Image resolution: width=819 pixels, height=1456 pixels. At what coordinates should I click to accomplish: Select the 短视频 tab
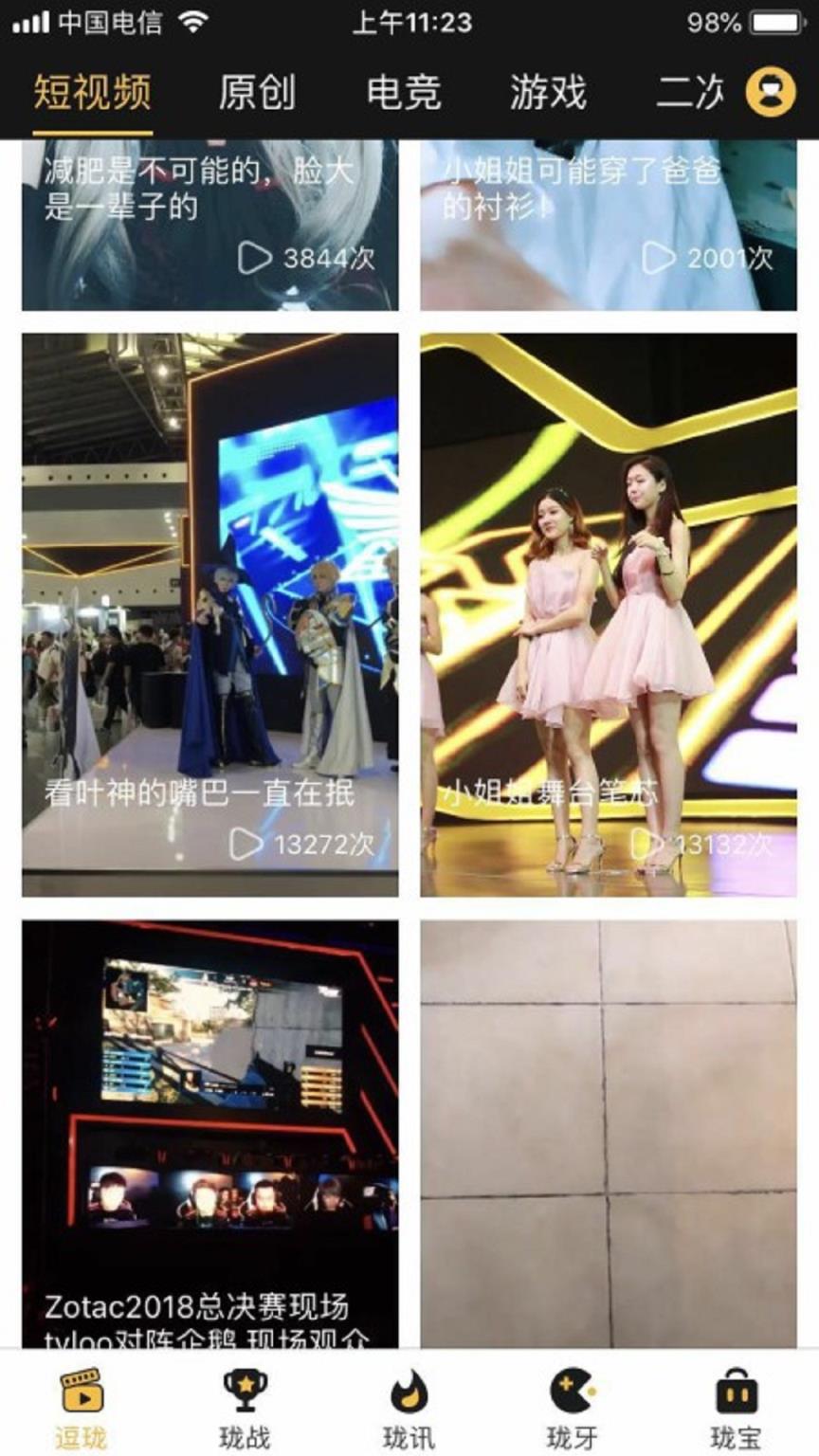[93, 93]
